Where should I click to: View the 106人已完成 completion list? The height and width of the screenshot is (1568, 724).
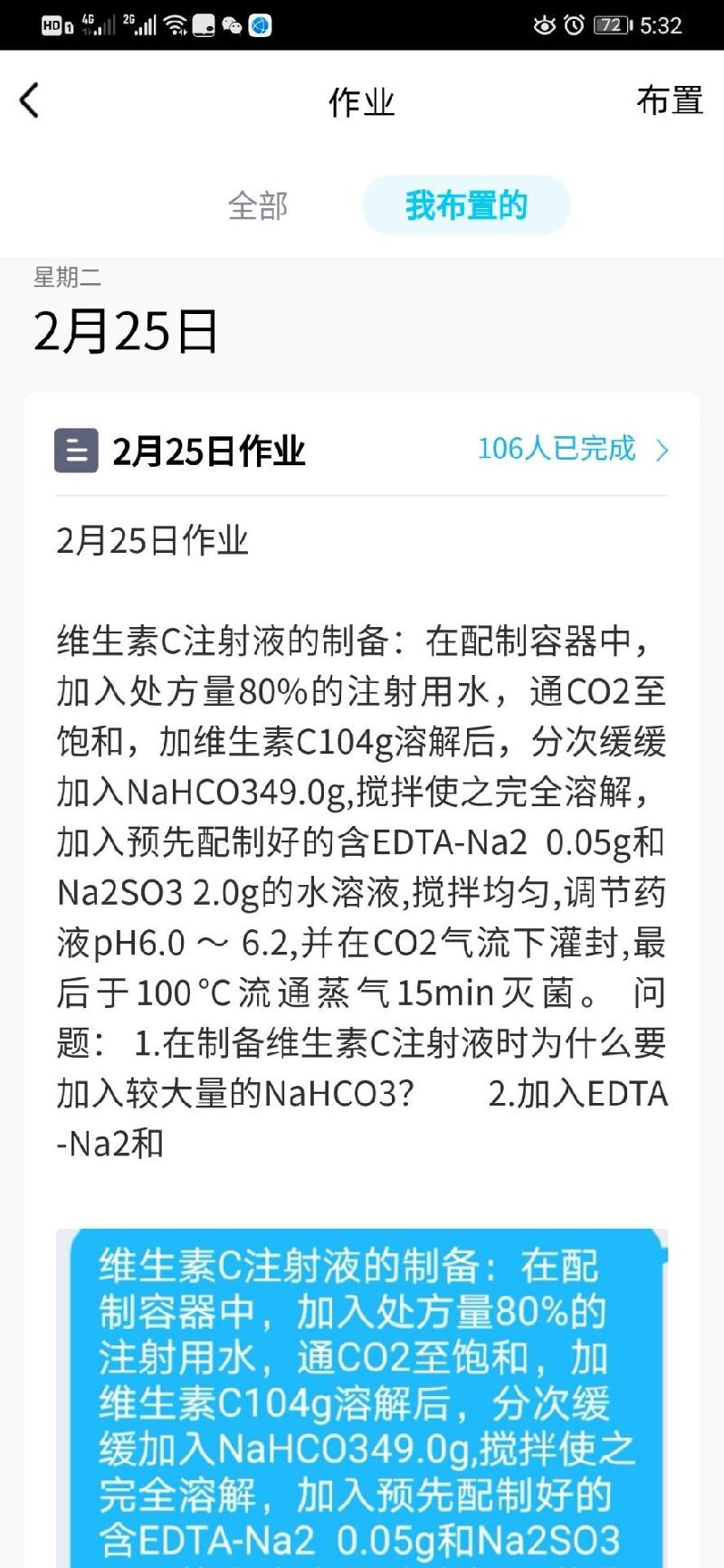(572, 449)
